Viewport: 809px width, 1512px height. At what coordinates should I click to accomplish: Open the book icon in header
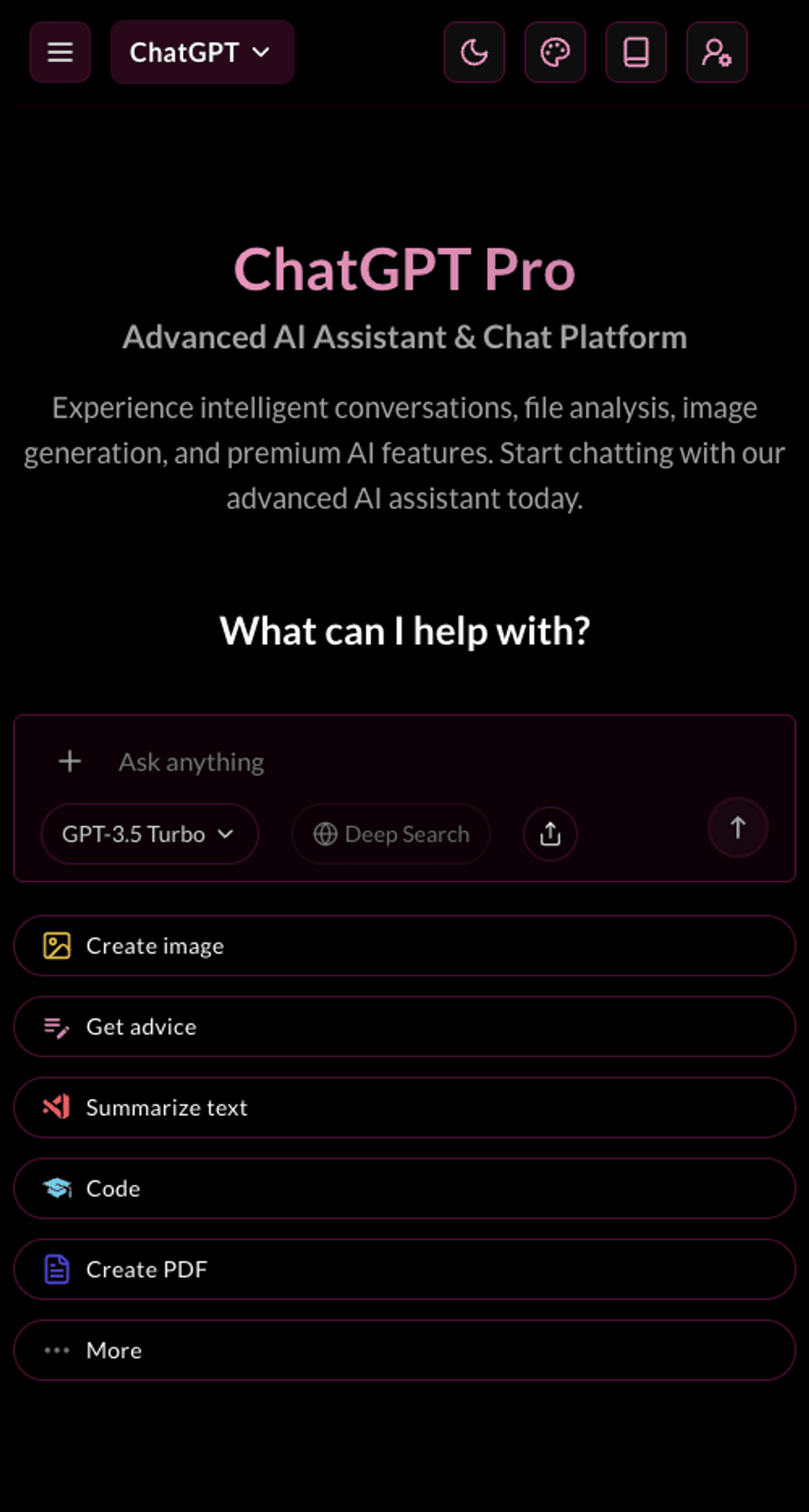click(x=636, y=52)
